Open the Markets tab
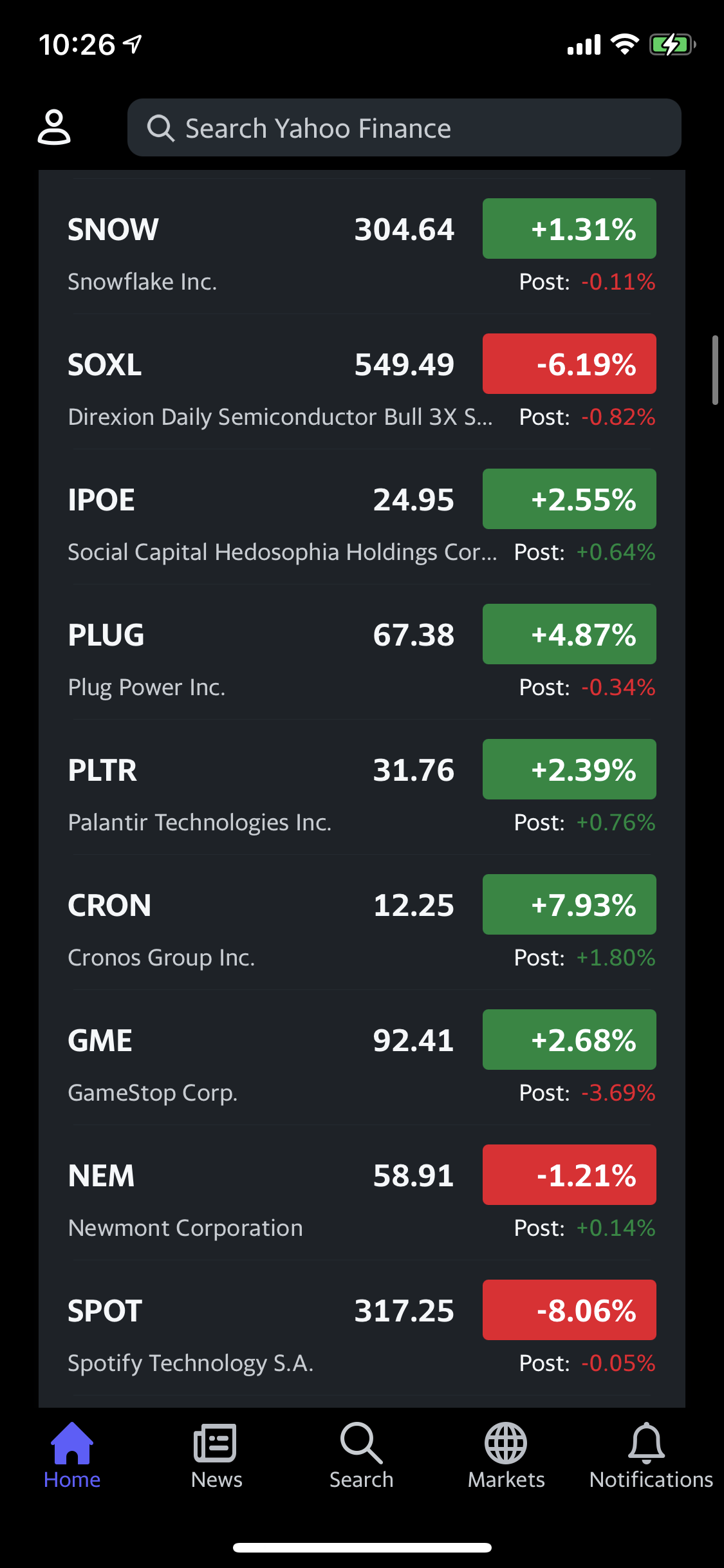The width and height of the screenshot is (724, 1568). pyautogui.click(x=506, y=1456)
